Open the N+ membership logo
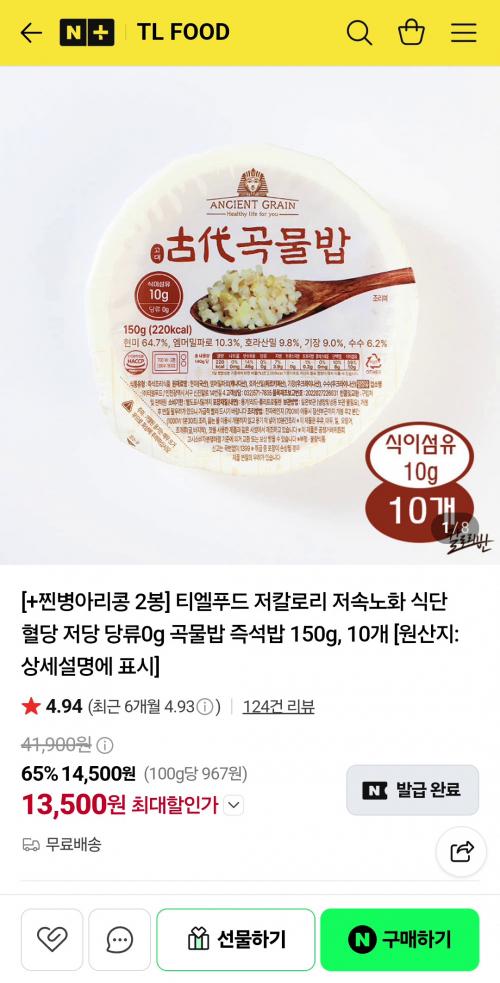 point(87,33)
